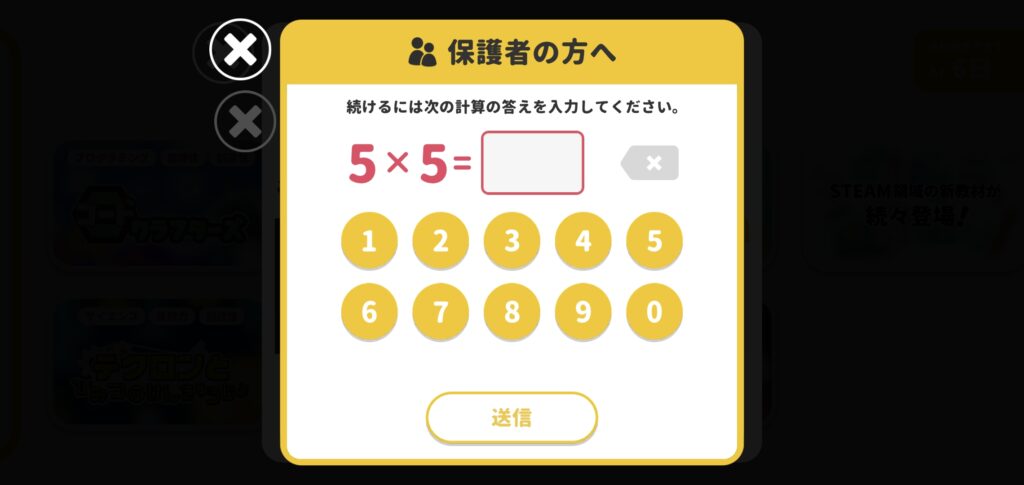
Task: Select number 4 on the keypad
Action: click(x=583, y=241)
